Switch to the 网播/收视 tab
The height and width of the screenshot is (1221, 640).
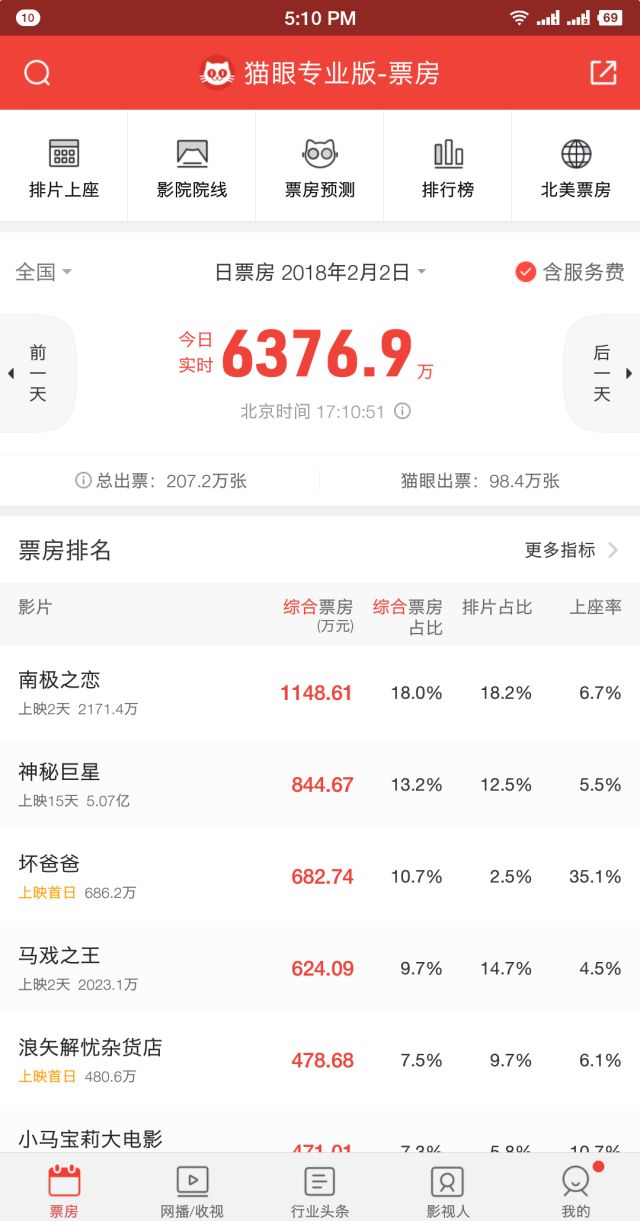pyautogui.click(x=192, y=1190)
